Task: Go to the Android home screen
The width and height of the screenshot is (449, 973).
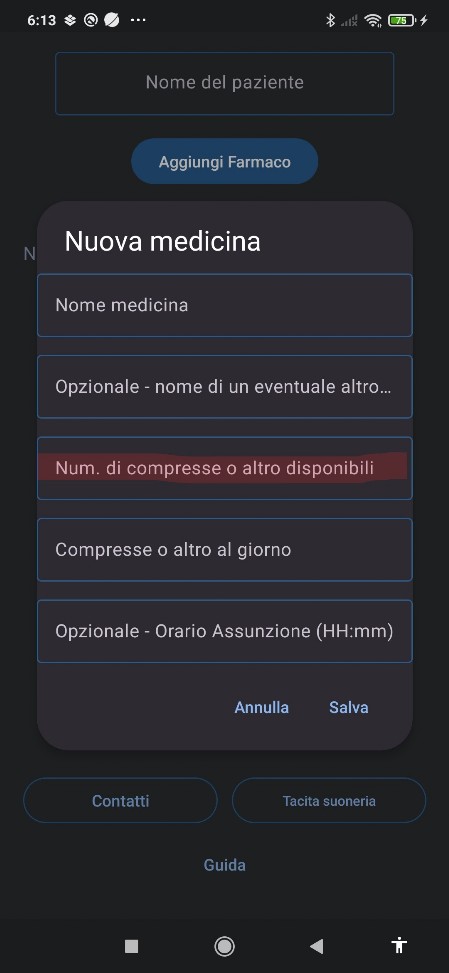Action: [224, 946]
